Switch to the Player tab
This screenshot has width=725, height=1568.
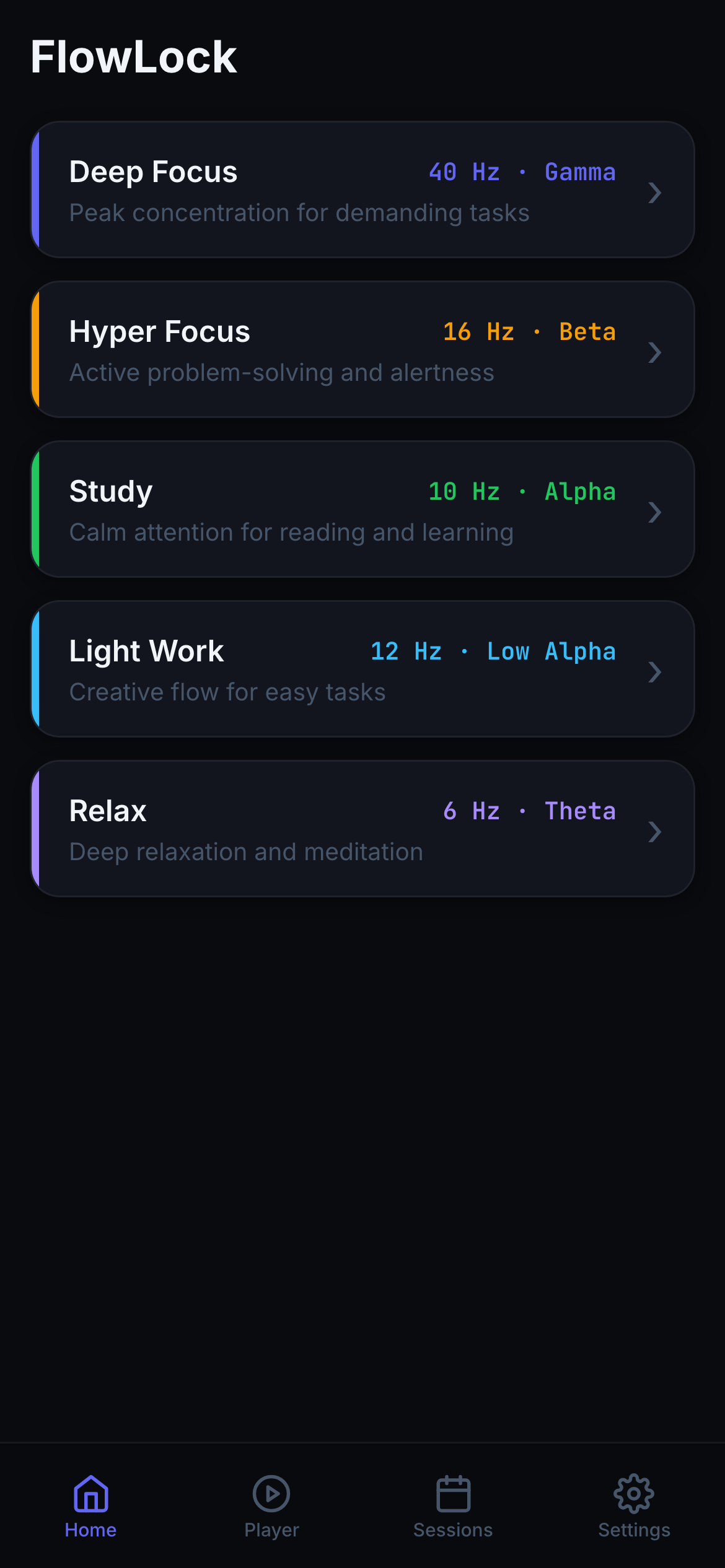(x=271, y=1506)
